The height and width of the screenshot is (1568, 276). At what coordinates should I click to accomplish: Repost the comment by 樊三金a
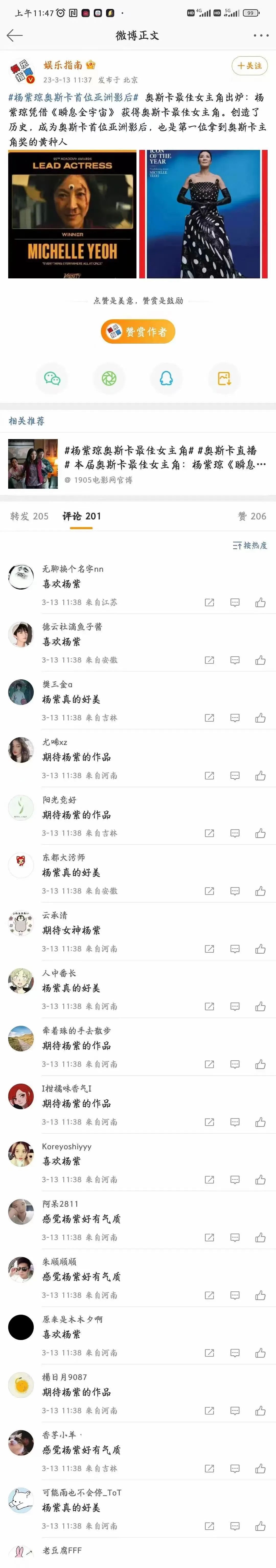point(209,718)
